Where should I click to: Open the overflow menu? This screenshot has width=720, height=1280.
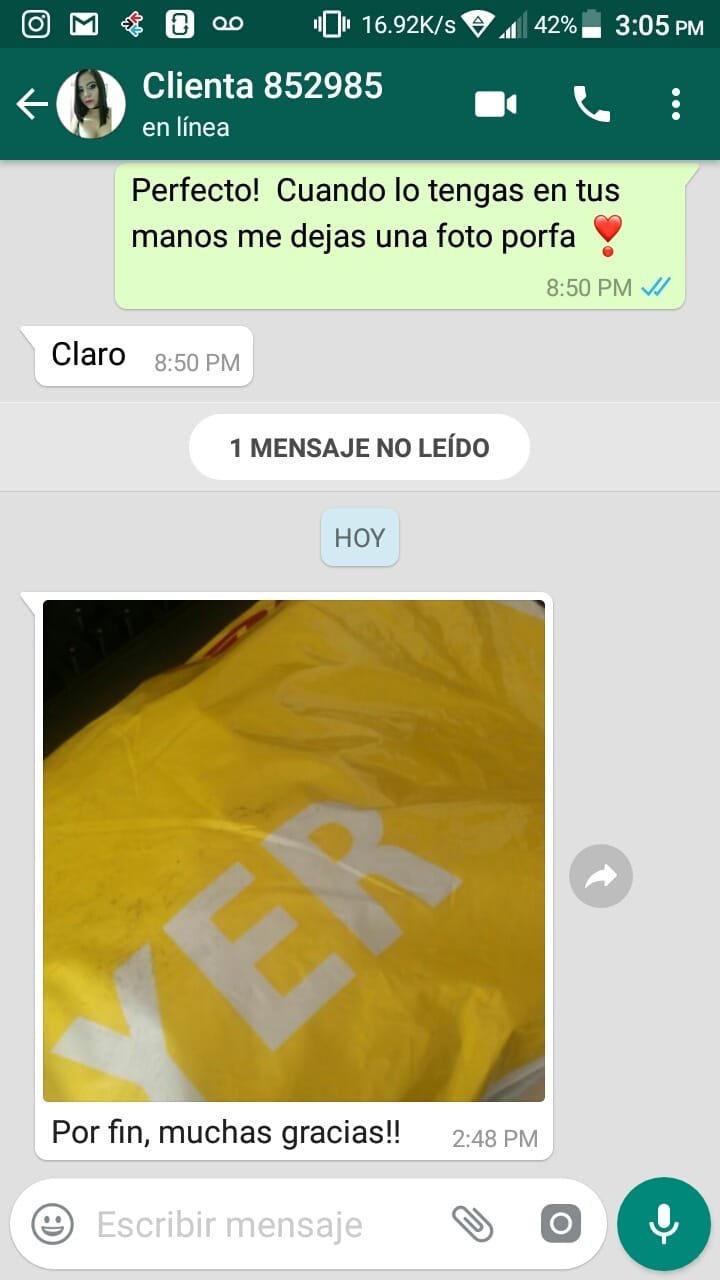click(x=676, y=104)
